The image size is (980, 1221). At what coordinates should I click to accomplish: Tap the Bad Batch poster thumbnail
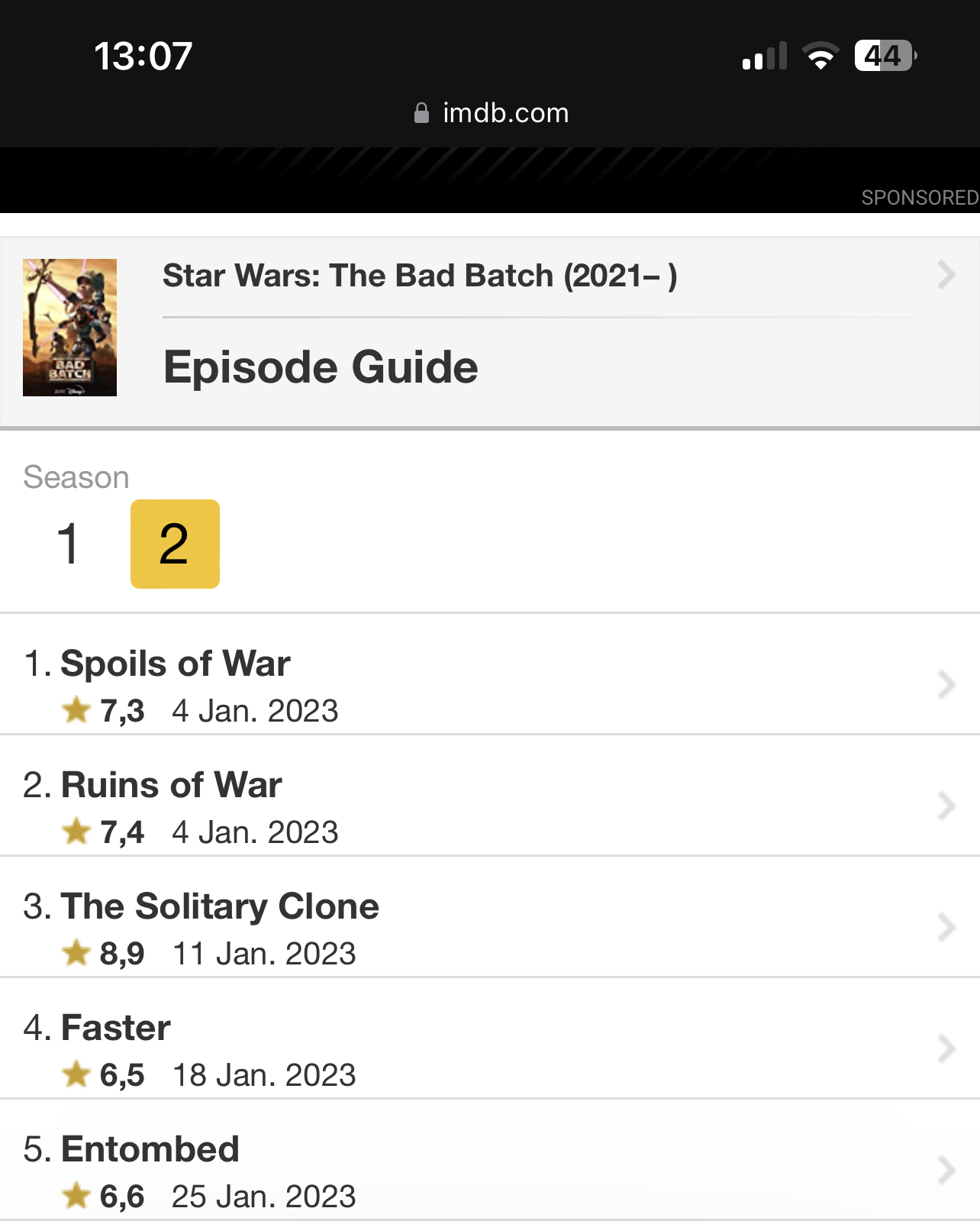69,328
